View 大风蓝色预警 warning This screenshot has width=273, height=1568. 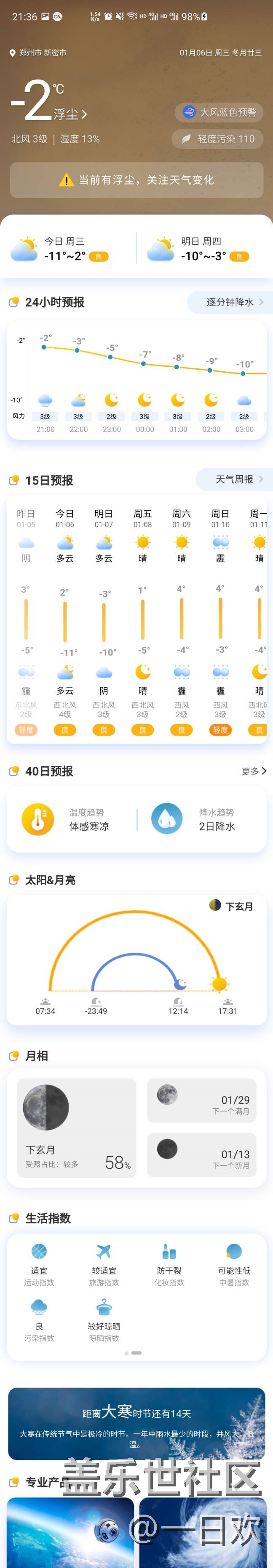pos(220,113)
